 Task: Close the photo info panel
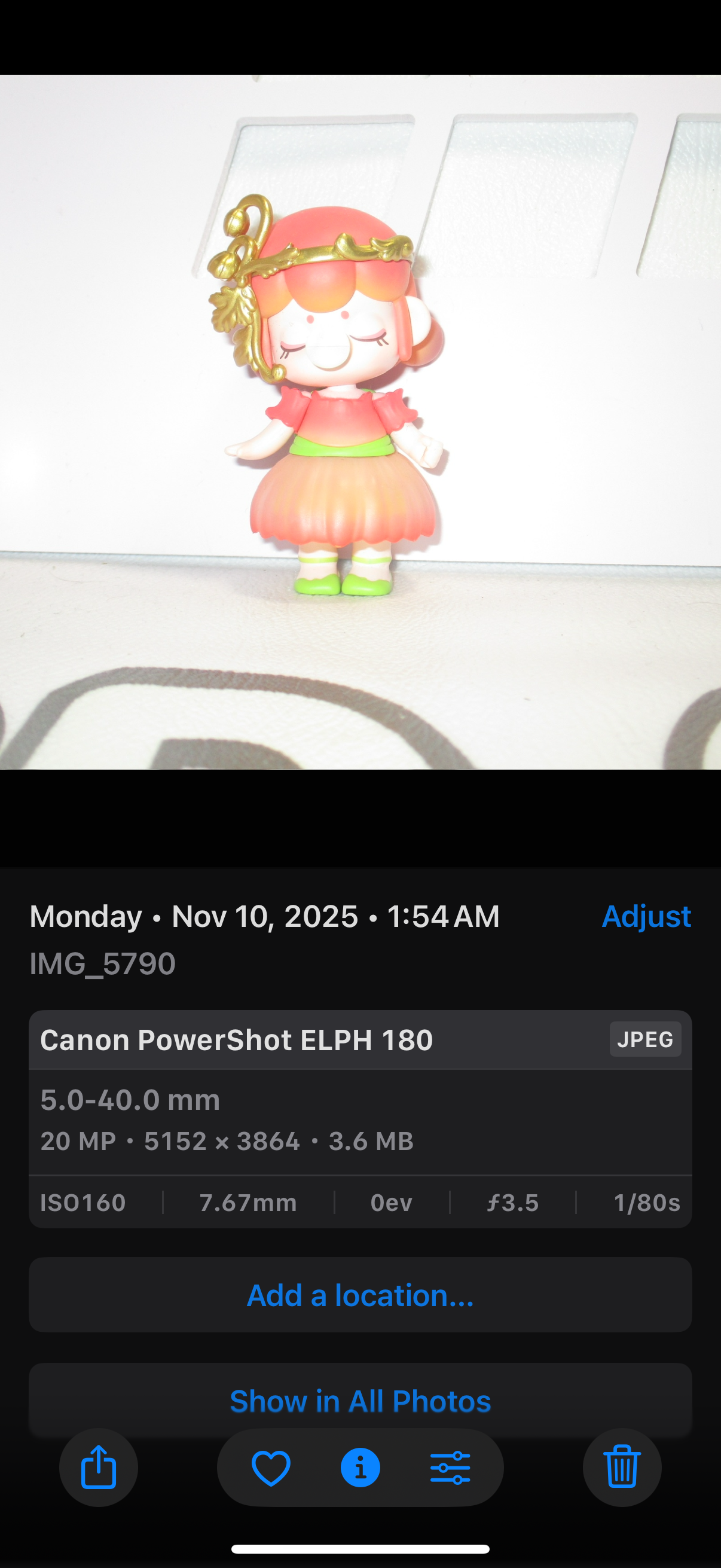pos(360,1468)
